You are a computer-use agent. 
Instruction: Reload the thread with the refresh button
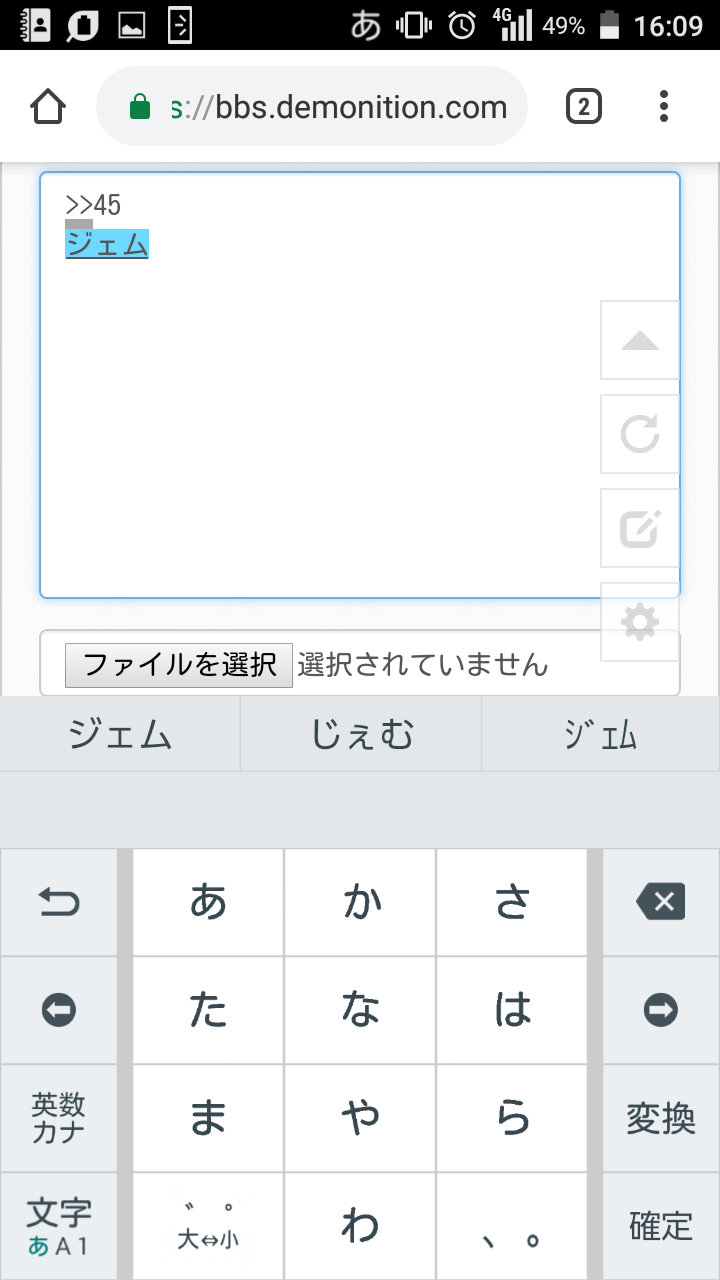click(x=640, y=434)
